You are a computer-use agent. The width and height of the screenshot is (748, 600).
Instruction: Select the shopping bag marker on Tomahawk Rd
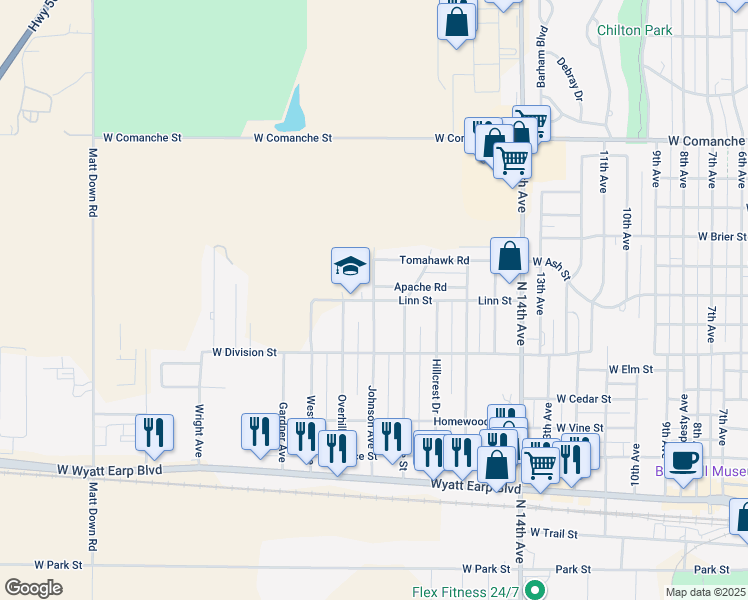click(x=509, y=257)
